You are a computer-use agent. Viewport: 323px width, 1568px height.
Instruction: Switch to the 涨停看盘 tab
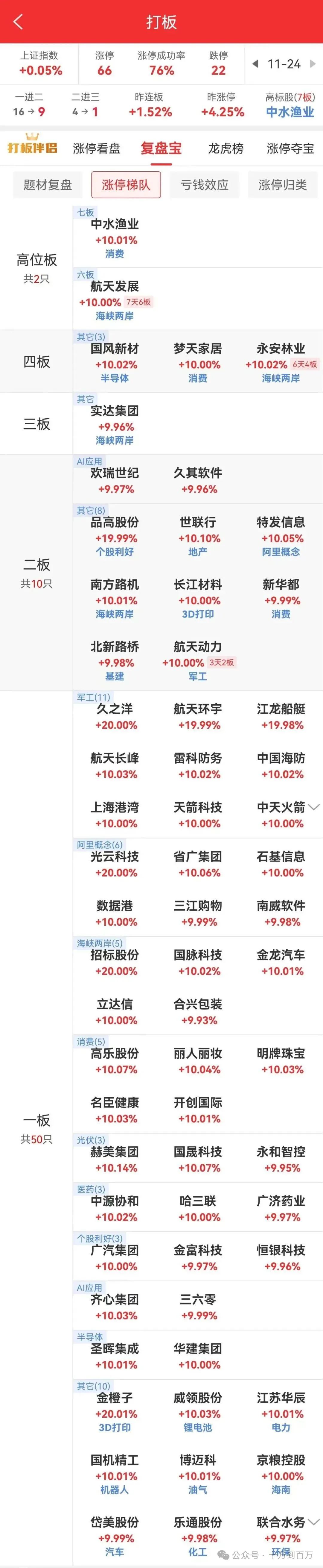(96, 148)
